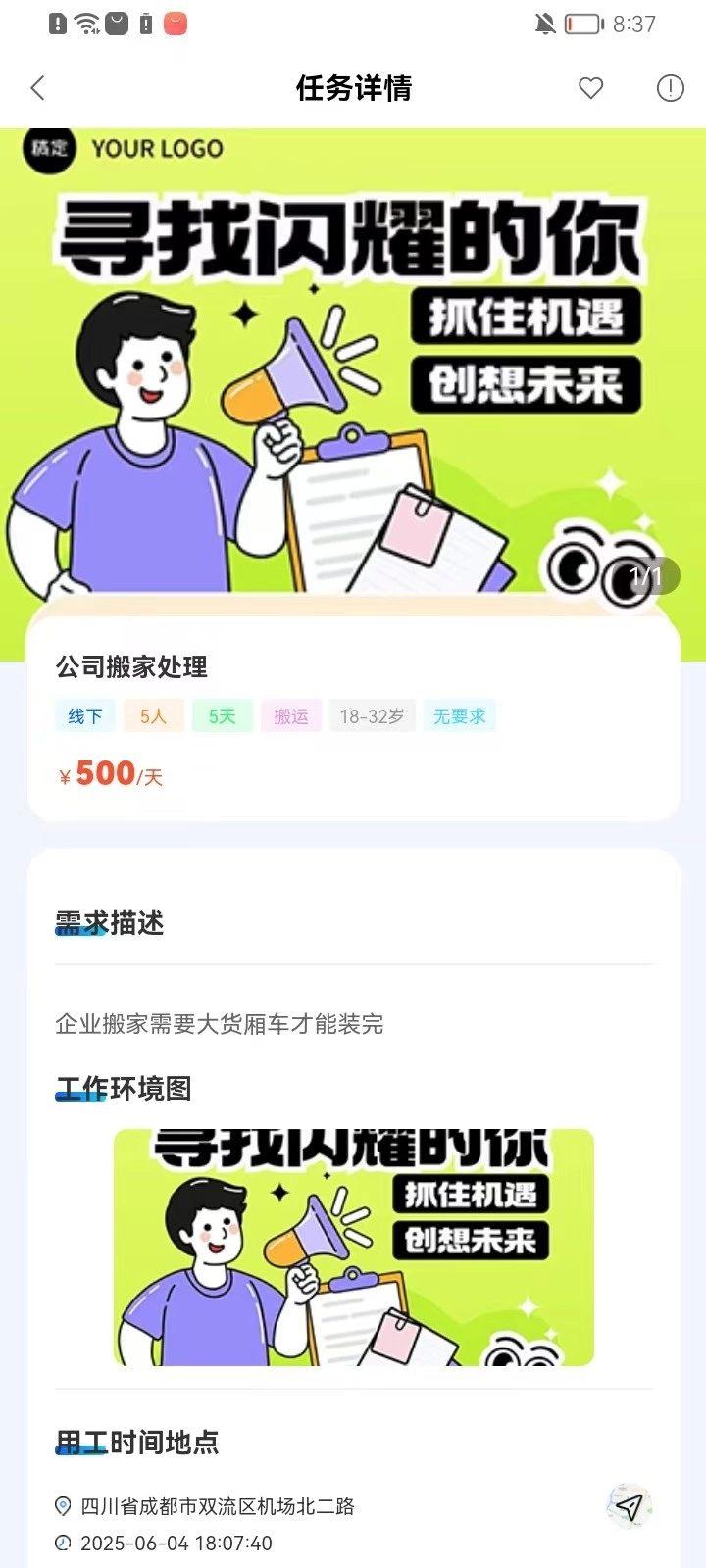This screenshot has width=706, height=1568.
Task: Open the 需求描述 section header
Action: pos(110,923)
